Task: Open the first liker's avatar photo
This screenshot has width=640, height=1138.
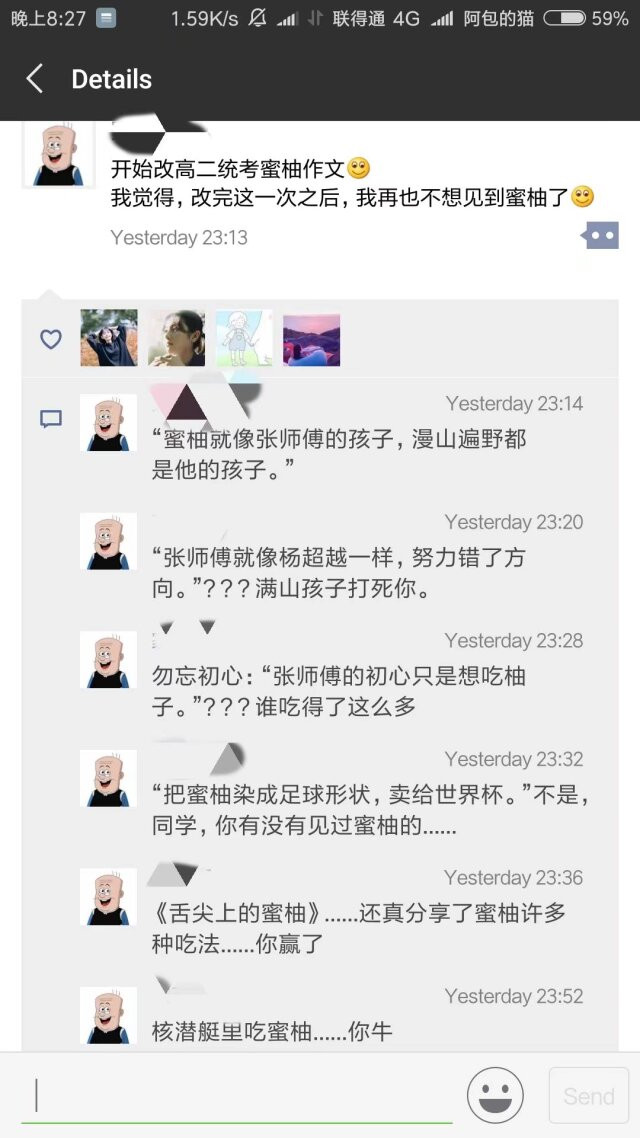Action: (x=109, y=337)
